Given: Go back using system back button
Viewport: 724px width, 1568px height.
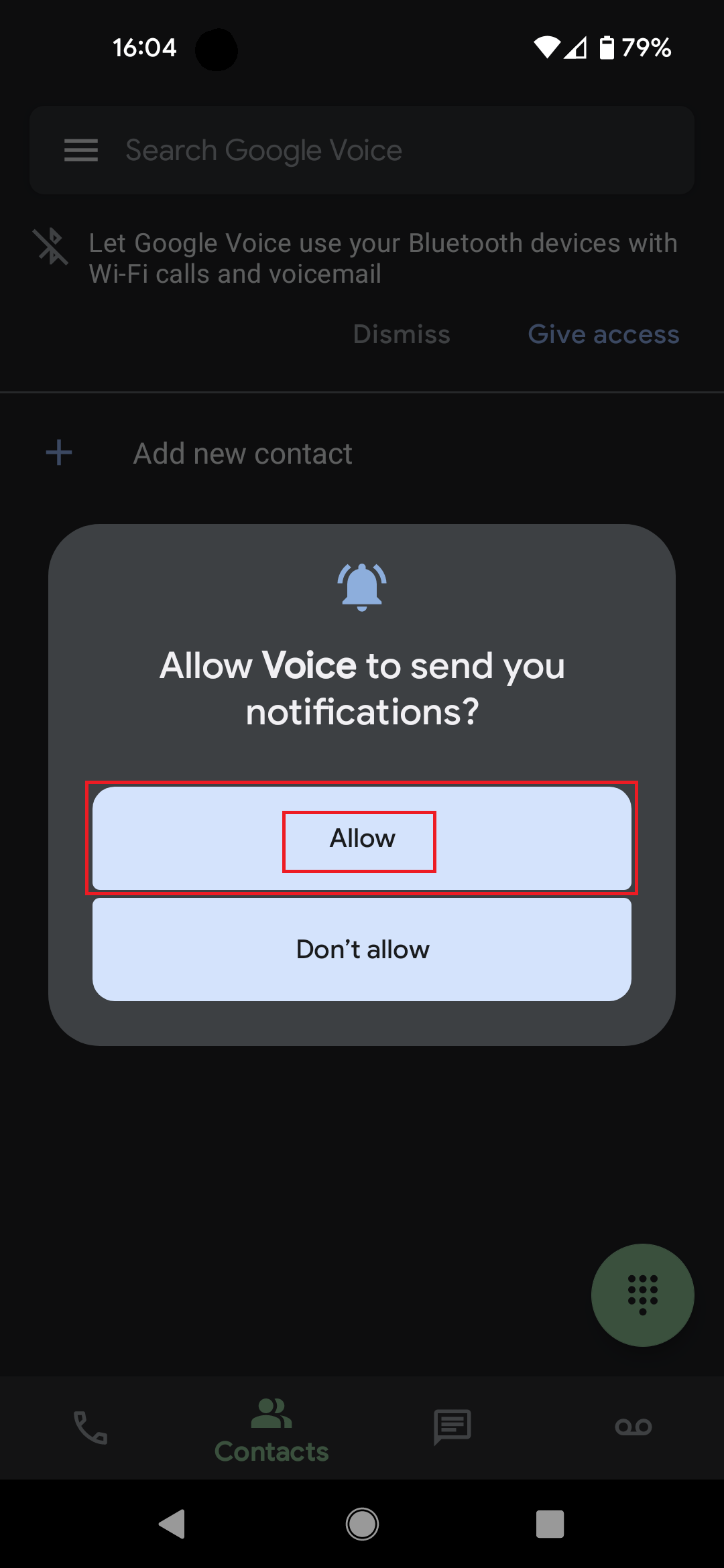Looking at the screenshot, I should coord(173,1524).
